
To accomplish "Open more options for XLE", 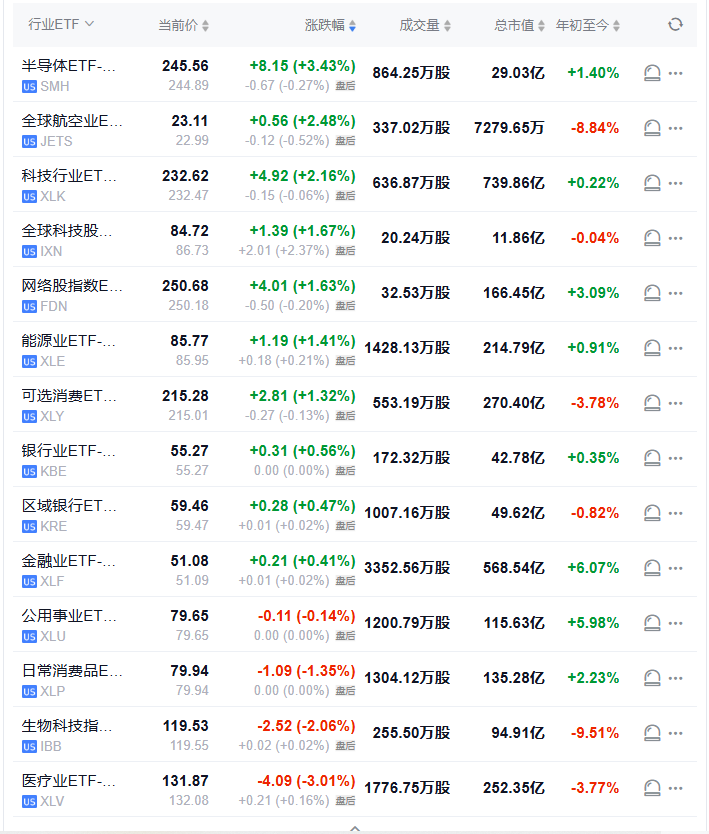I will click(676, 348).
